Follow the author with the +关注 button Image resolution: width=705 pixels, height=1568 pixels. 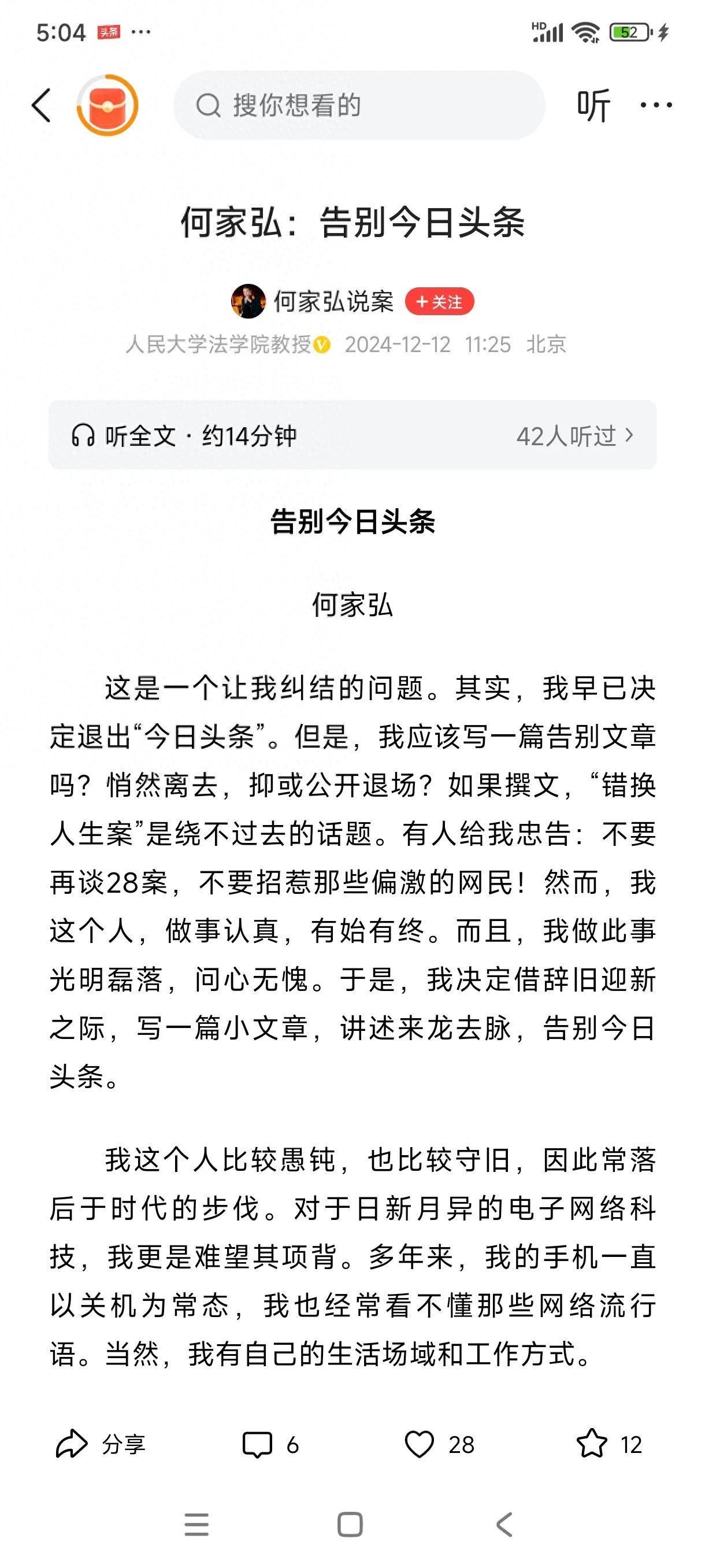point(439,301)
